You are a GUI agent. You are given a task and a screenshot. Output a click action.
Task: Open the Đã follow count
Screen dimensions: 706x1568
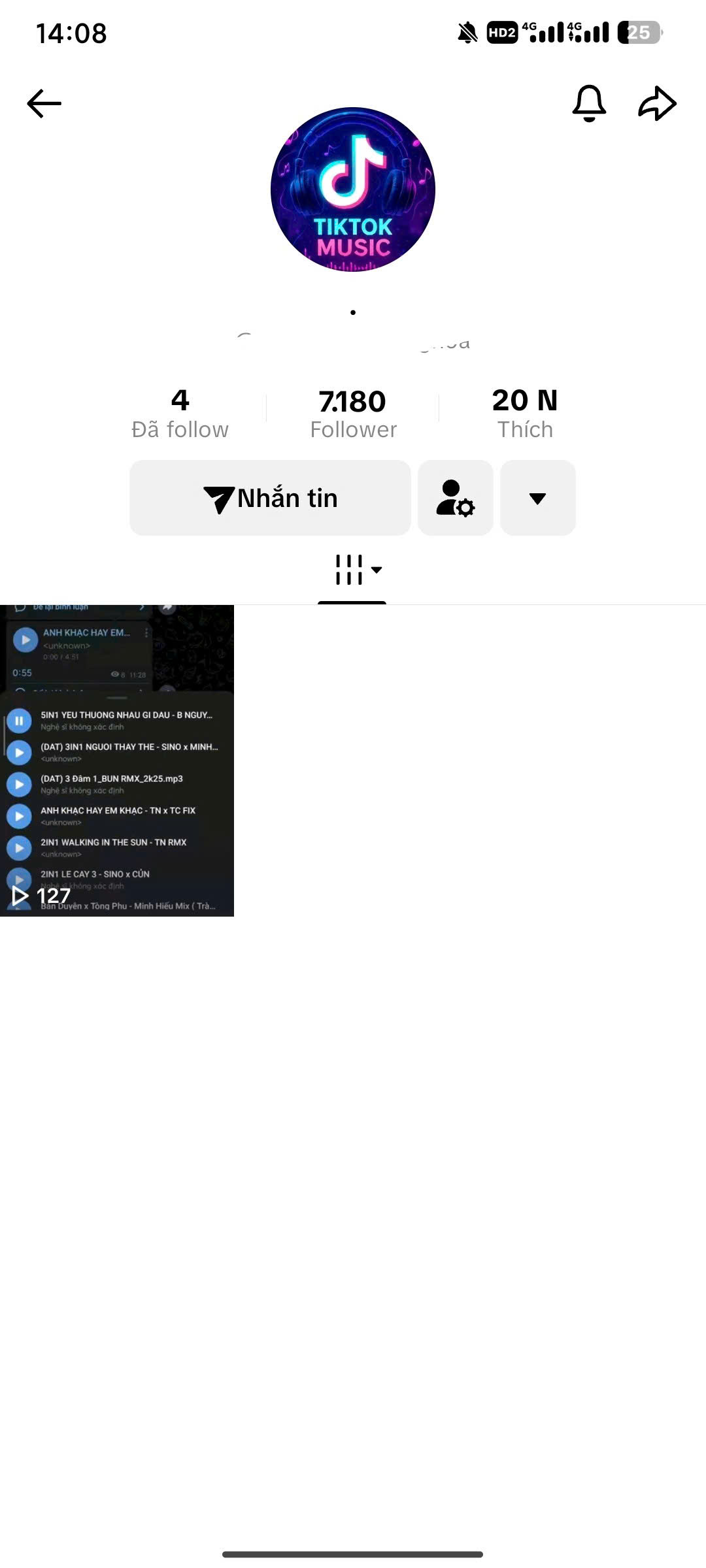179,412
